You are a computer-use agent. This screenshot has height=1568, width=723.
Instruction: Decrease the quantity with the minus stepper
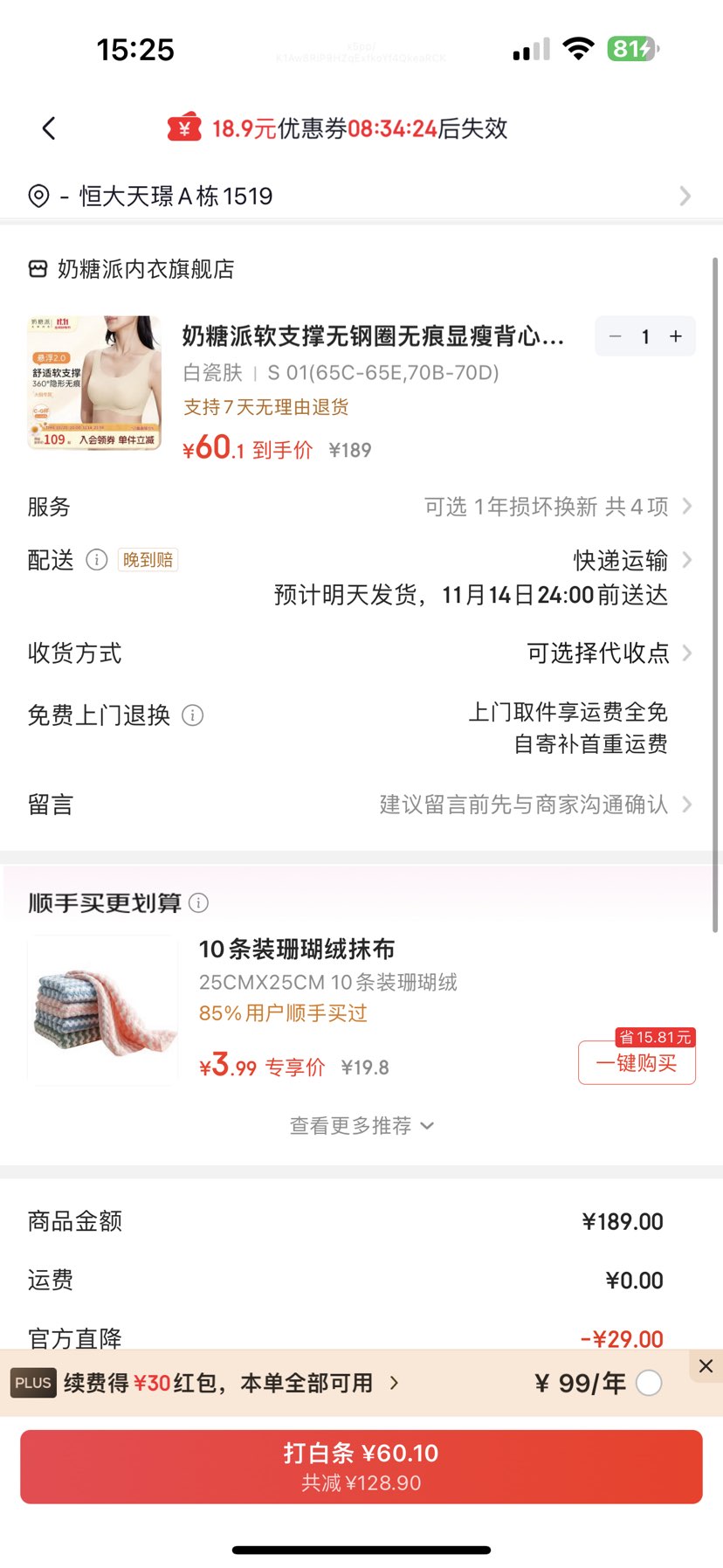[x=615, y=336]
